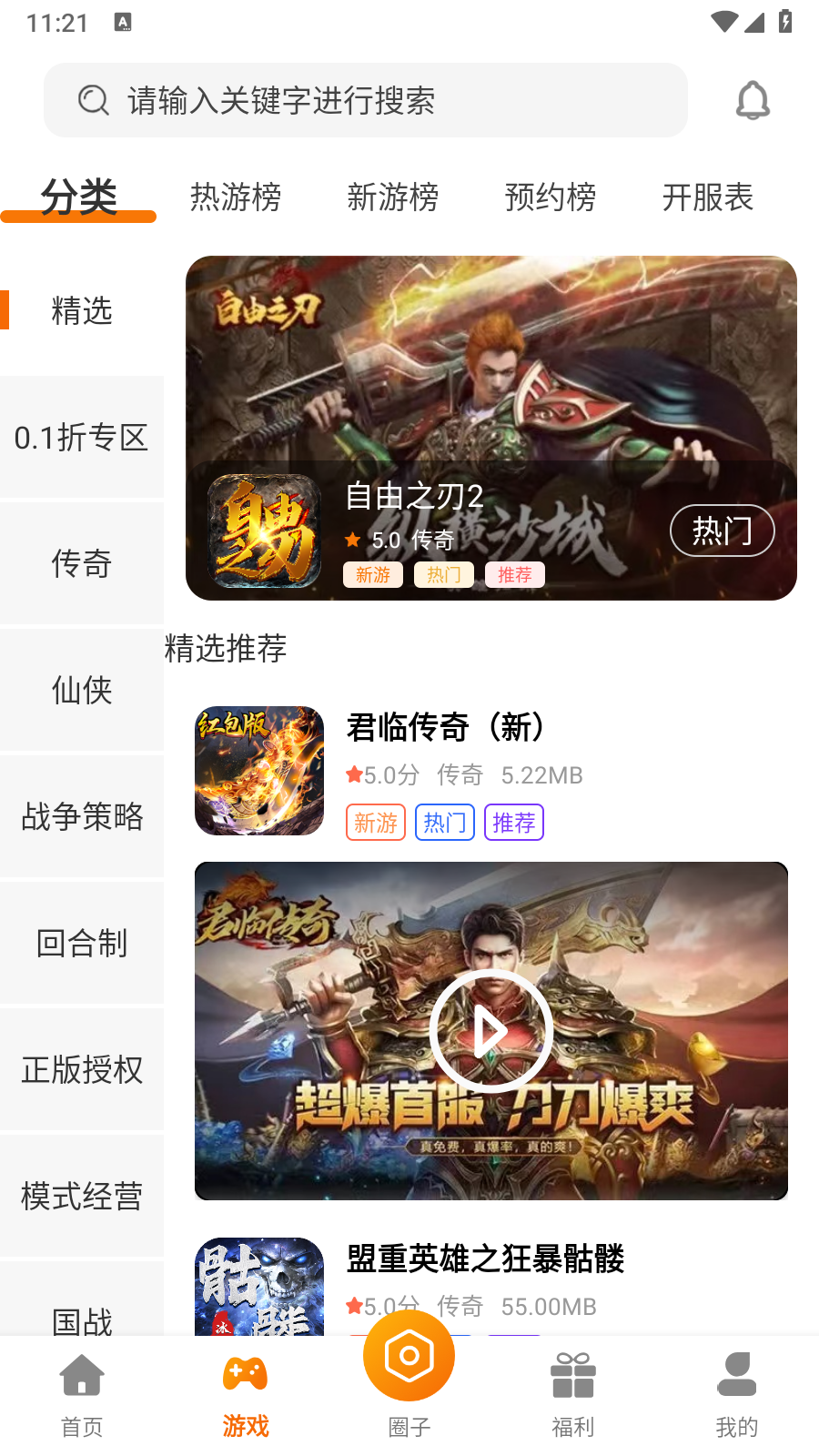
Task: Tap the 热门 button on 自由之刃2 banner
Action: click(x=722, y=531)
